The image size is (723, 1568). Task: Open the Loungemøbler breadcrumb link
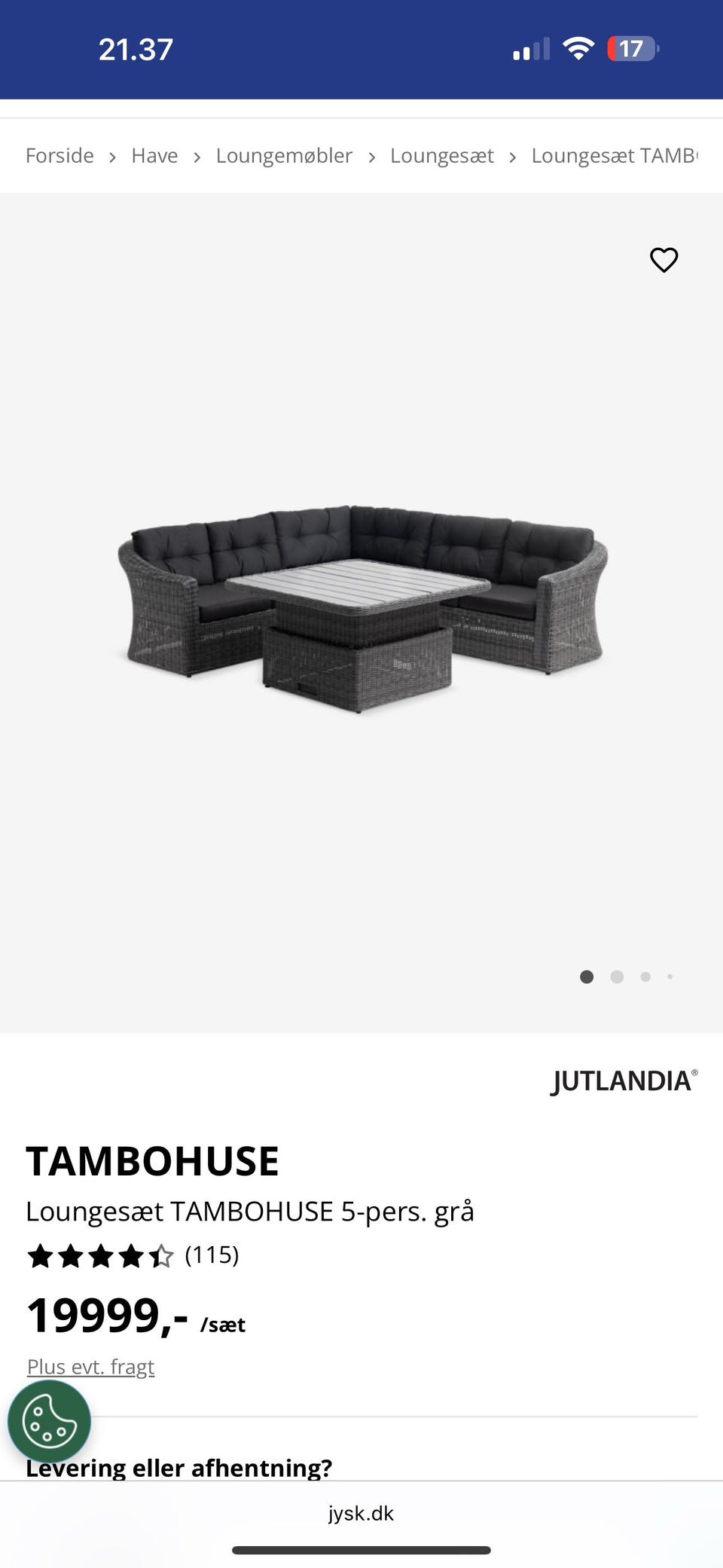[284, 156]
